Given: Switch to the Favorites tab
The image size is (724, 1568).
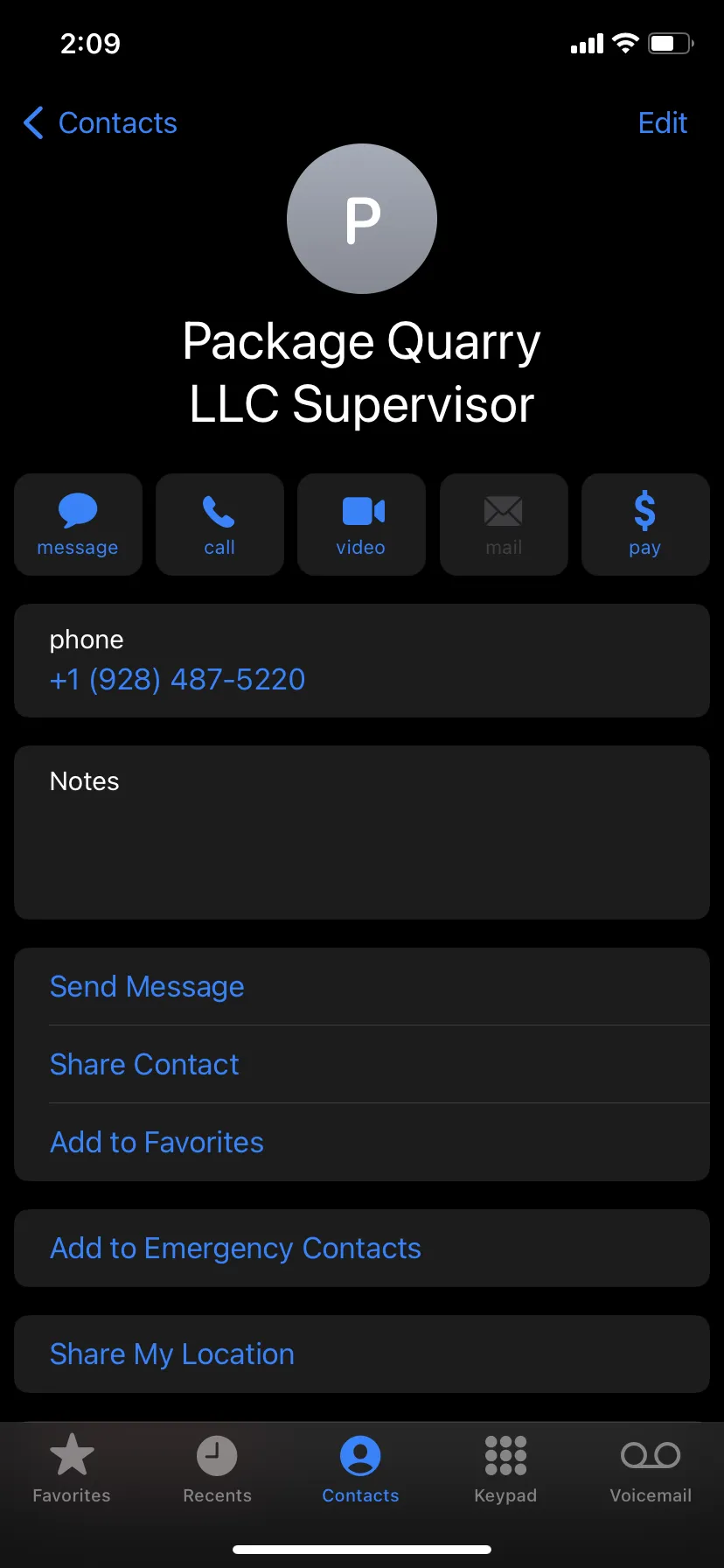Looking at the screenshot, I should [72, 1469].
